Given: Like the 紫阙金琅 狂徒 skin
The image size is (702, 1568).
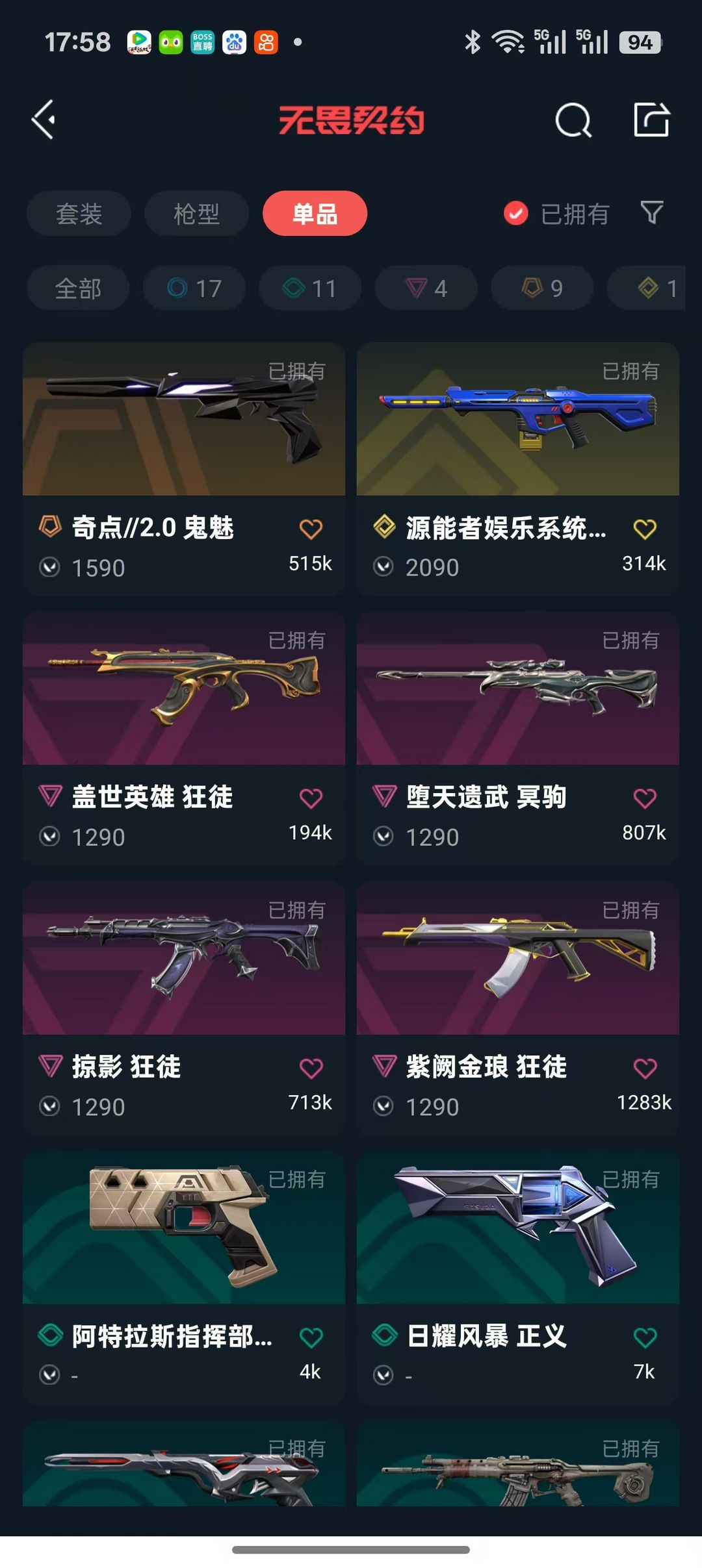Looking at the screenshot, I should coord(644,1069).
